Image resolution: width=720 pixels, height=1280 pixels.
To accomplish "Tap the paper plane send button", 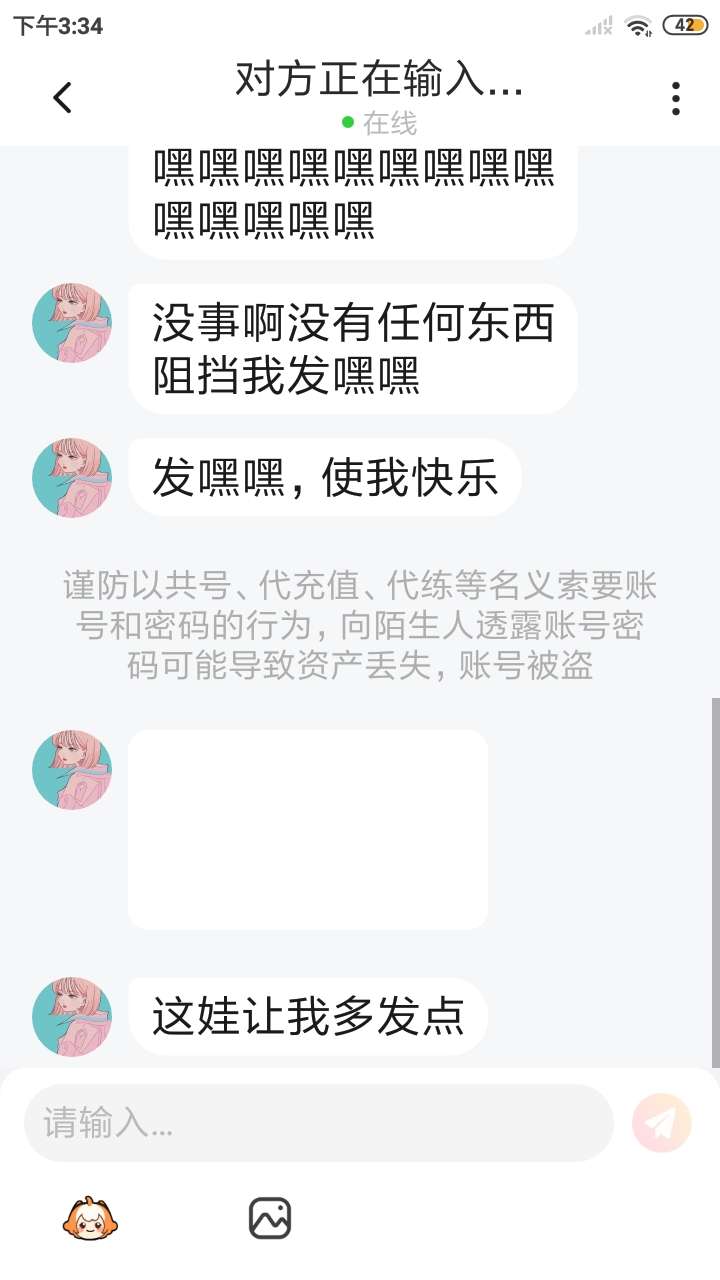I will pos(662,1123).
